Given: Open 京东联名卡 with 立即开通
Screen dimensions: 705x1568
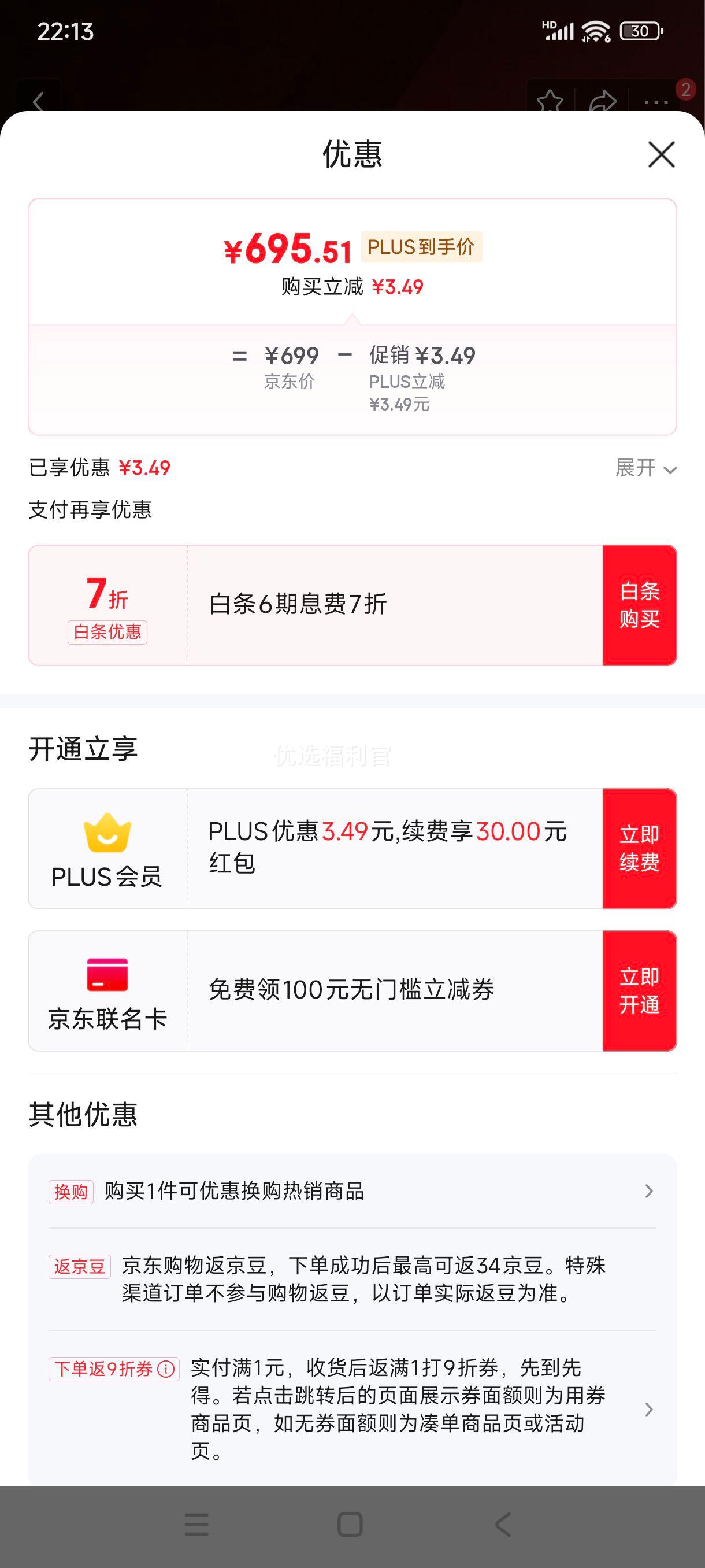Looking at the screenshot, I should [x=639, y=990].
